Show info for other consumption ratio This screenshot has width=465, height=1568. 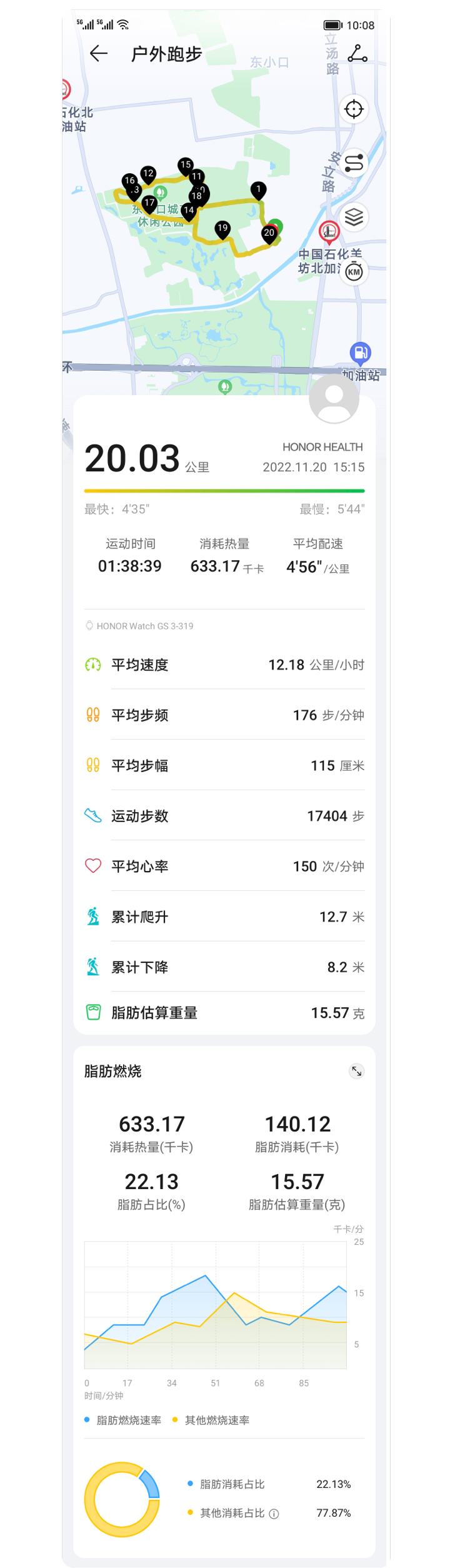tap(274, 1514)
